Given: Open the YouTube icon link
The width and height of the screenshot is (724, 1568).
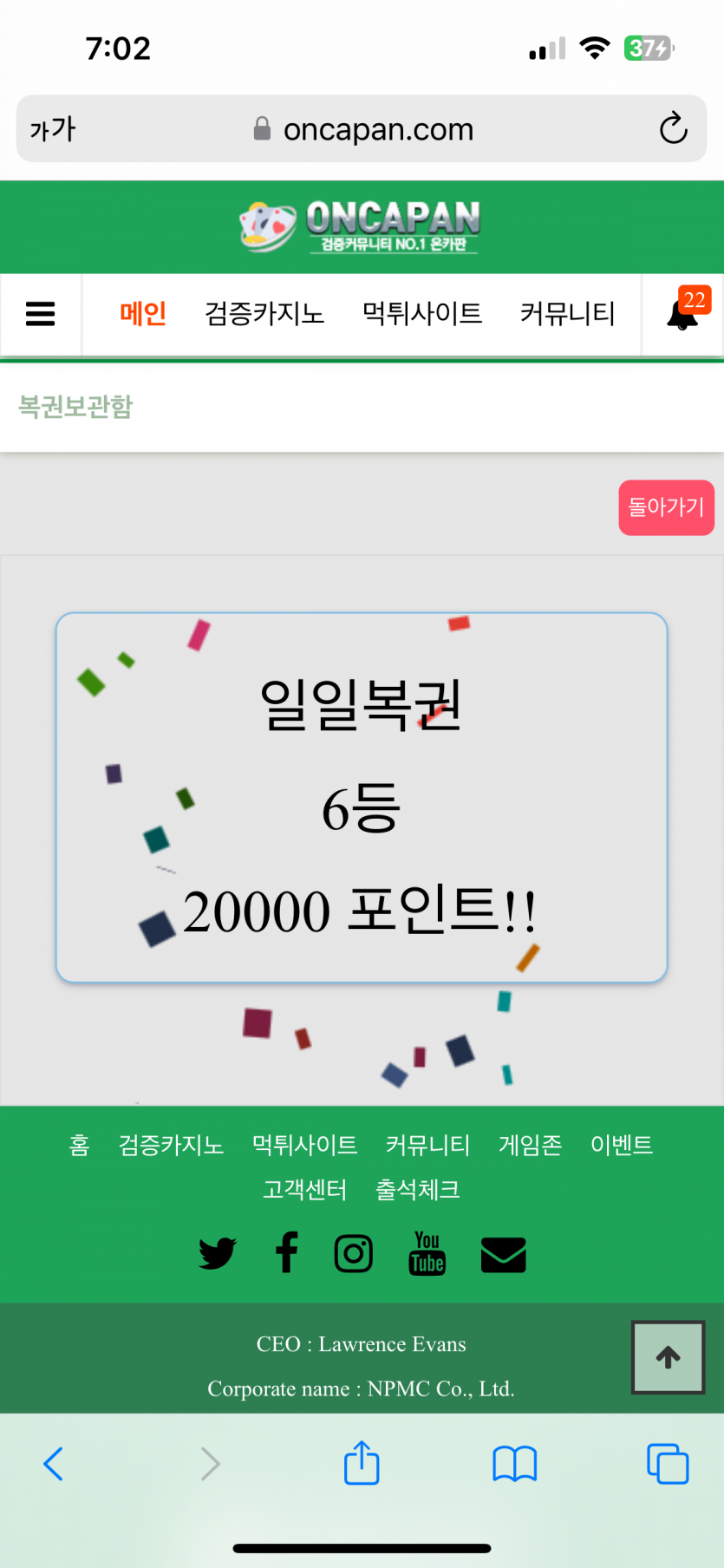Looking at the screenshot, I should point(427,1253).
